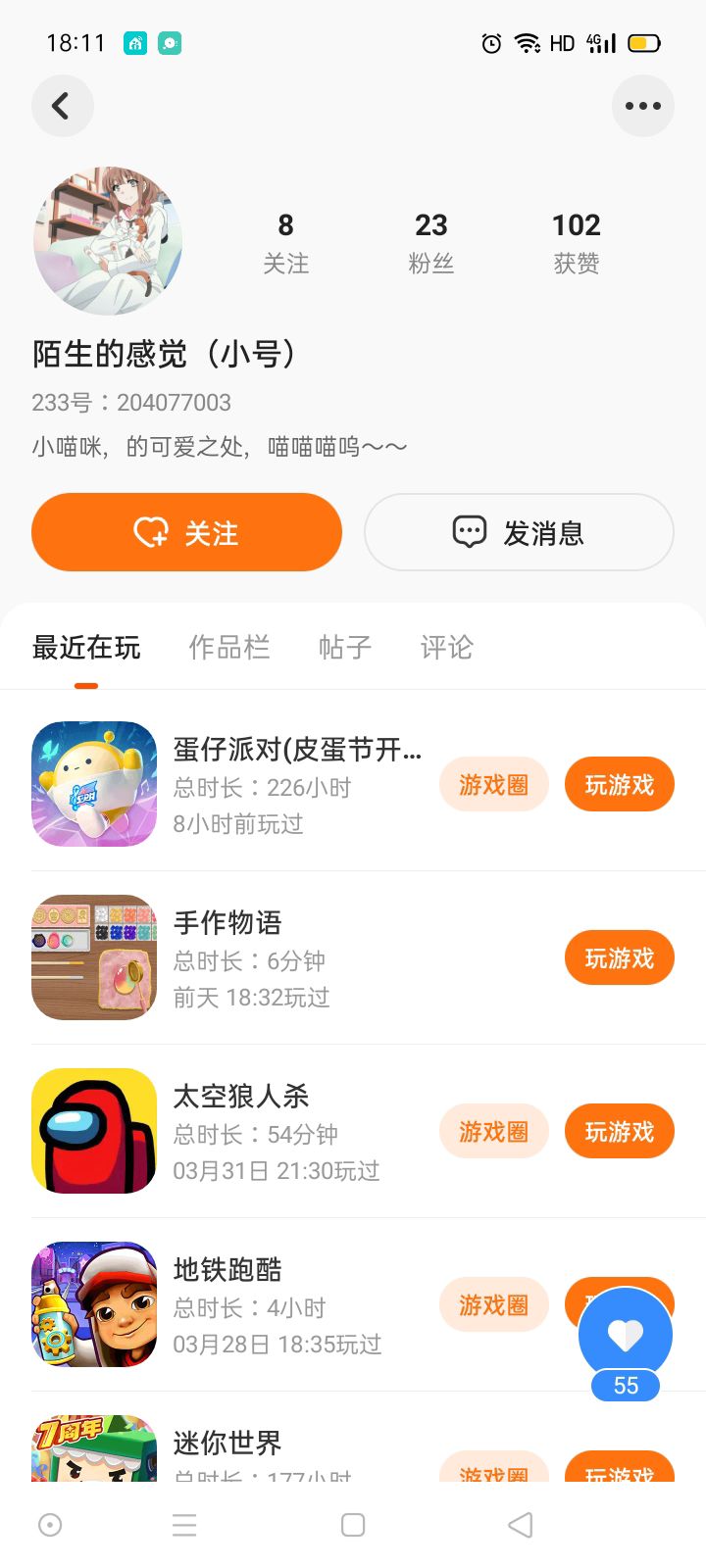Open the 关注 following count
This screenshot has height=1568, width=706.
(285, 242)
